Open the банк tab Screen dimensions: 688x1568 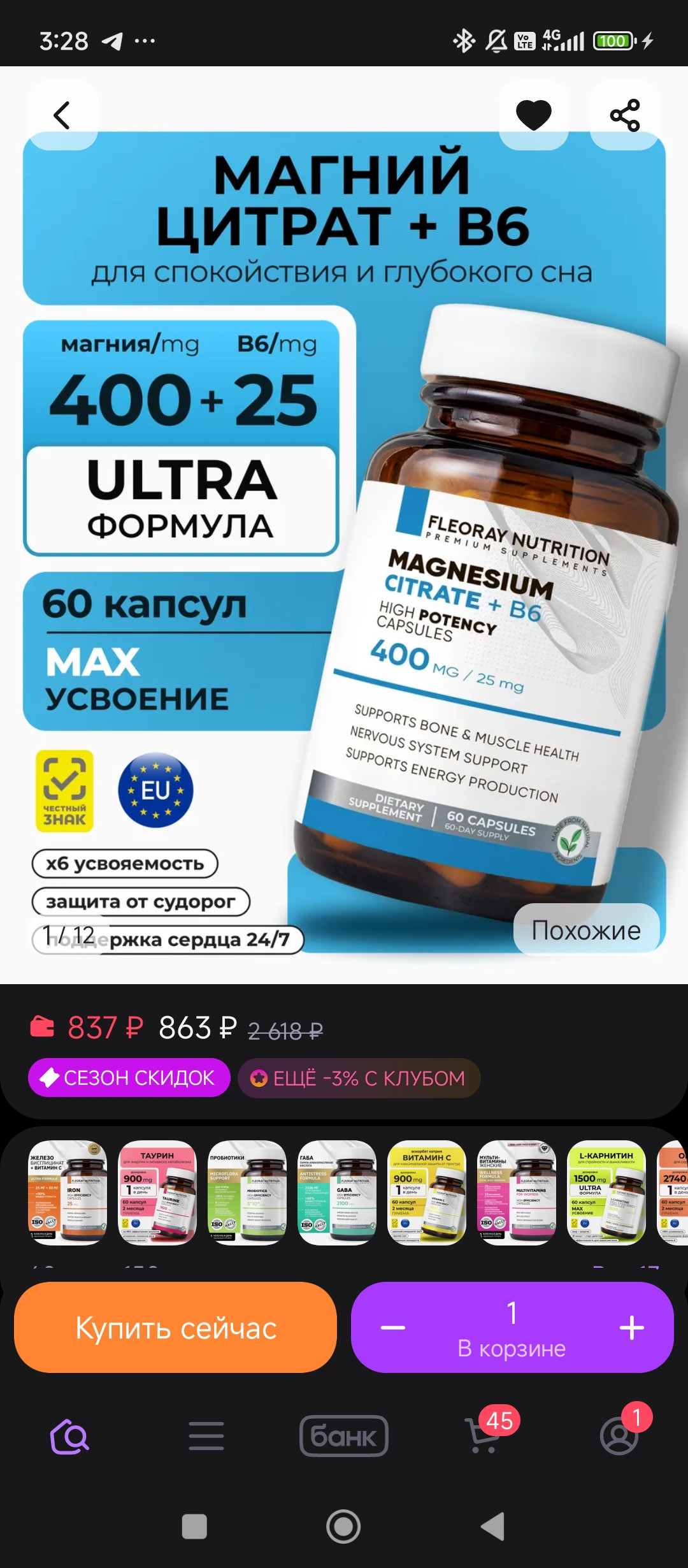point(344,1435)
